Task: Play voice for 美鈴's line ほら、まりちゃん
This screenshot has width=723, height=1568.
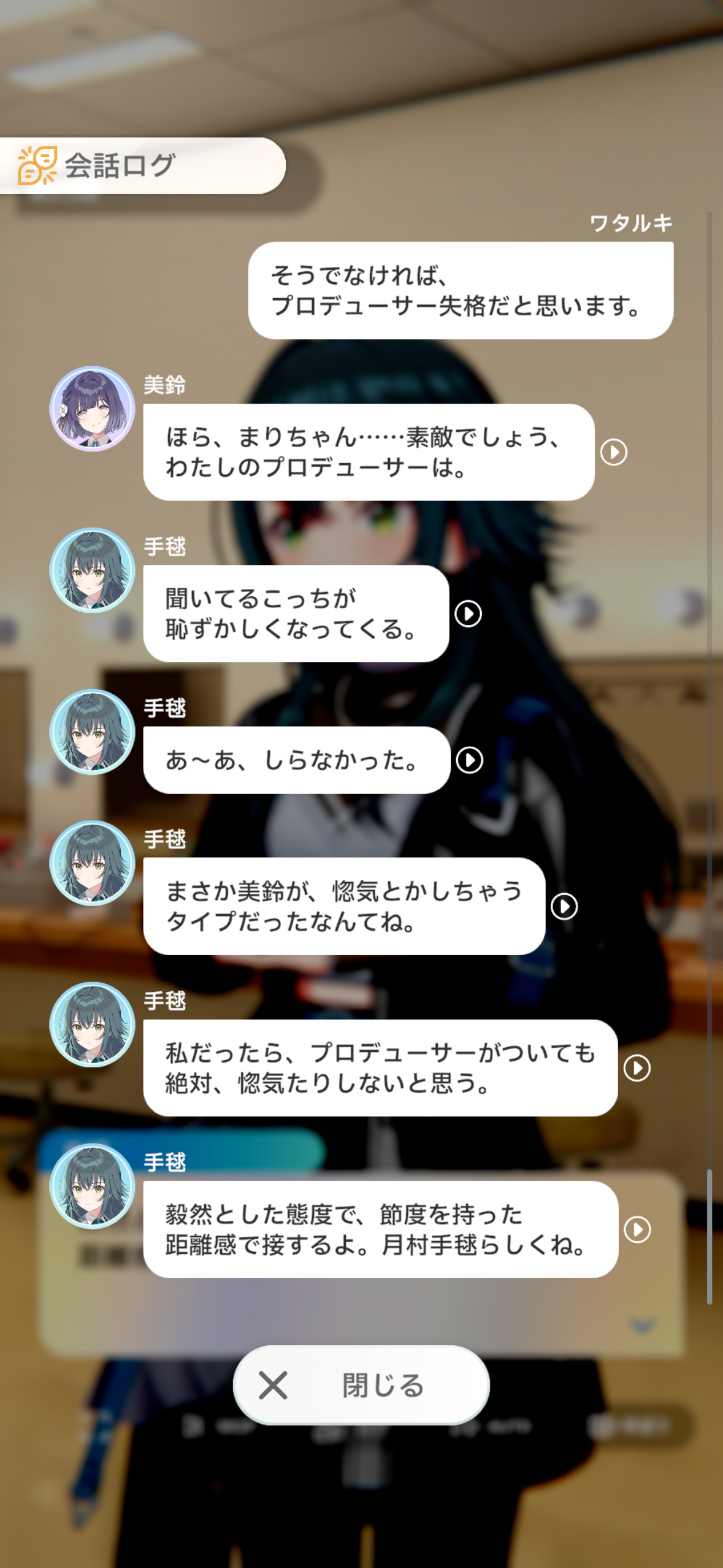Action: pyautogui.click(x=613, y=452)
